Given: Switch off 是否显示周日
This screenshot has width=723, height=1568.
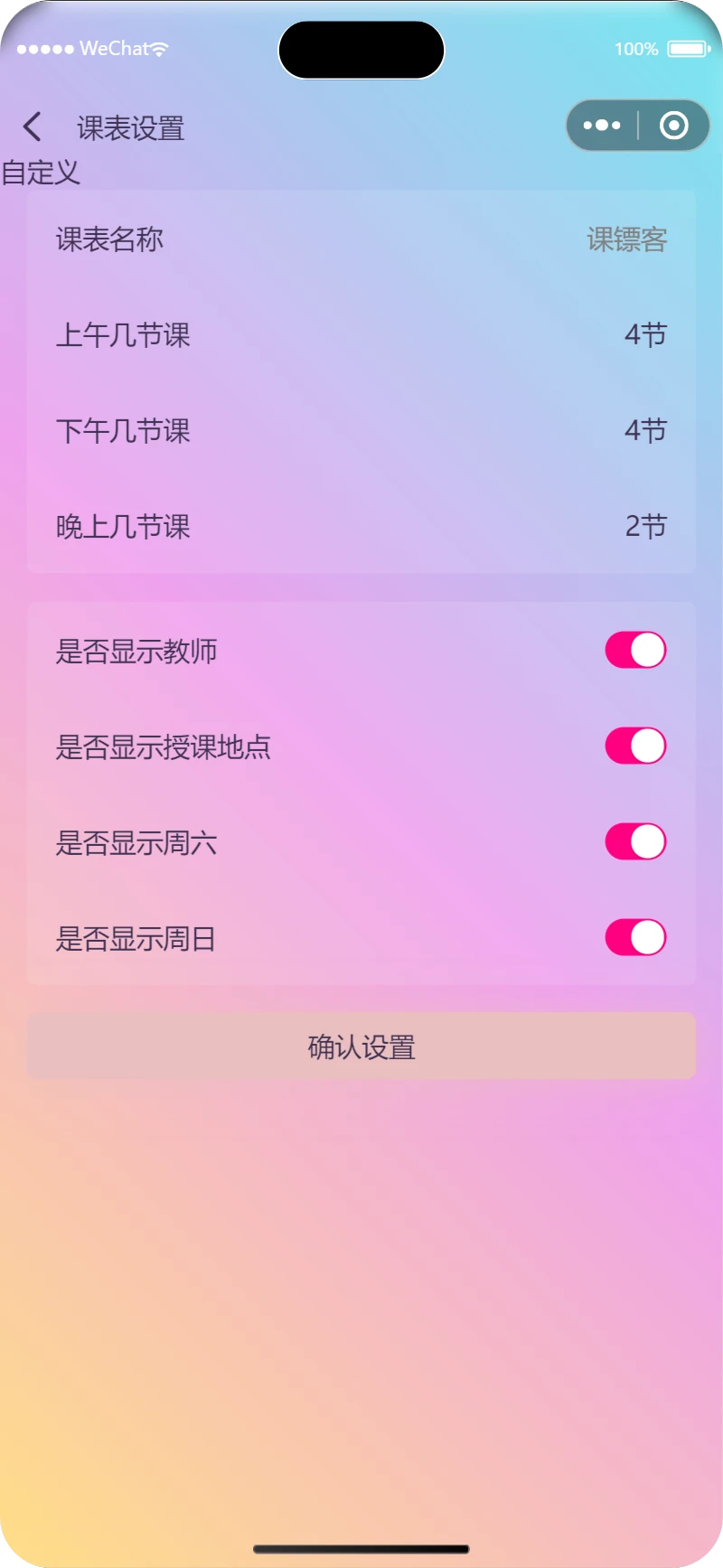Looking at the screenshot, I should click(x=635, y=937).
